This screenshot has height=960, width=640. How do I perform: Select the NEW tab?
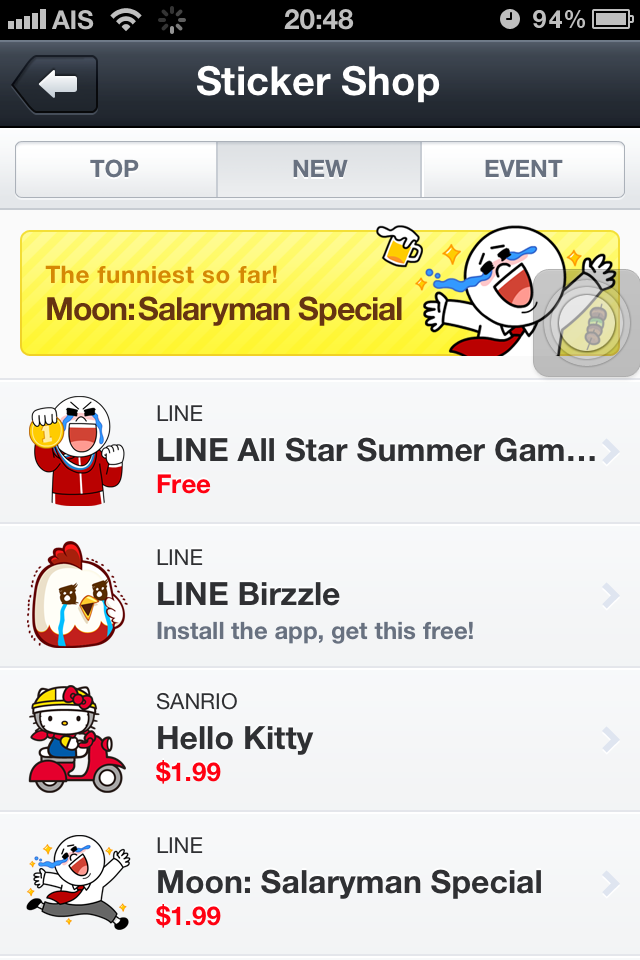click(320, 169)
